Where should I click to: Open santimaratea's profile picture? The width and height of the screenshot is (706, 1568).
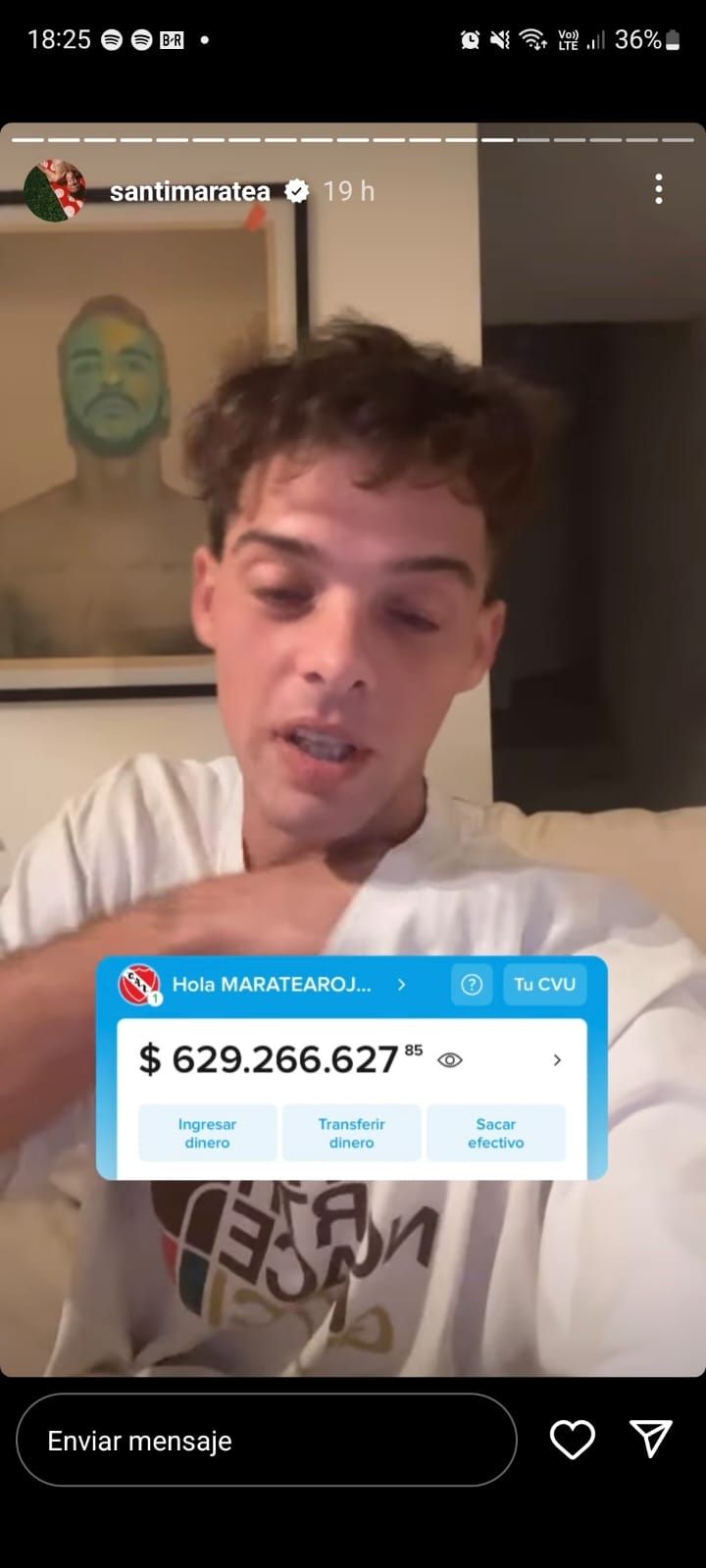[54, 190]
